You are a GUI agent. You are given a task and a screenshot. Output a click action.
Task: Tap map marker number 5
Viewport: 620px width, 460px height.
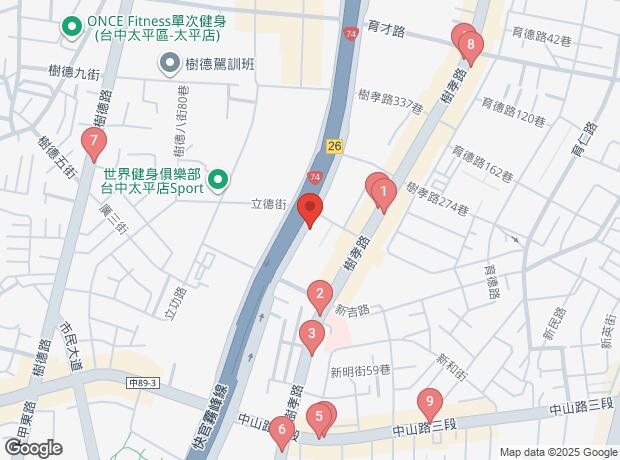(320, 417)
